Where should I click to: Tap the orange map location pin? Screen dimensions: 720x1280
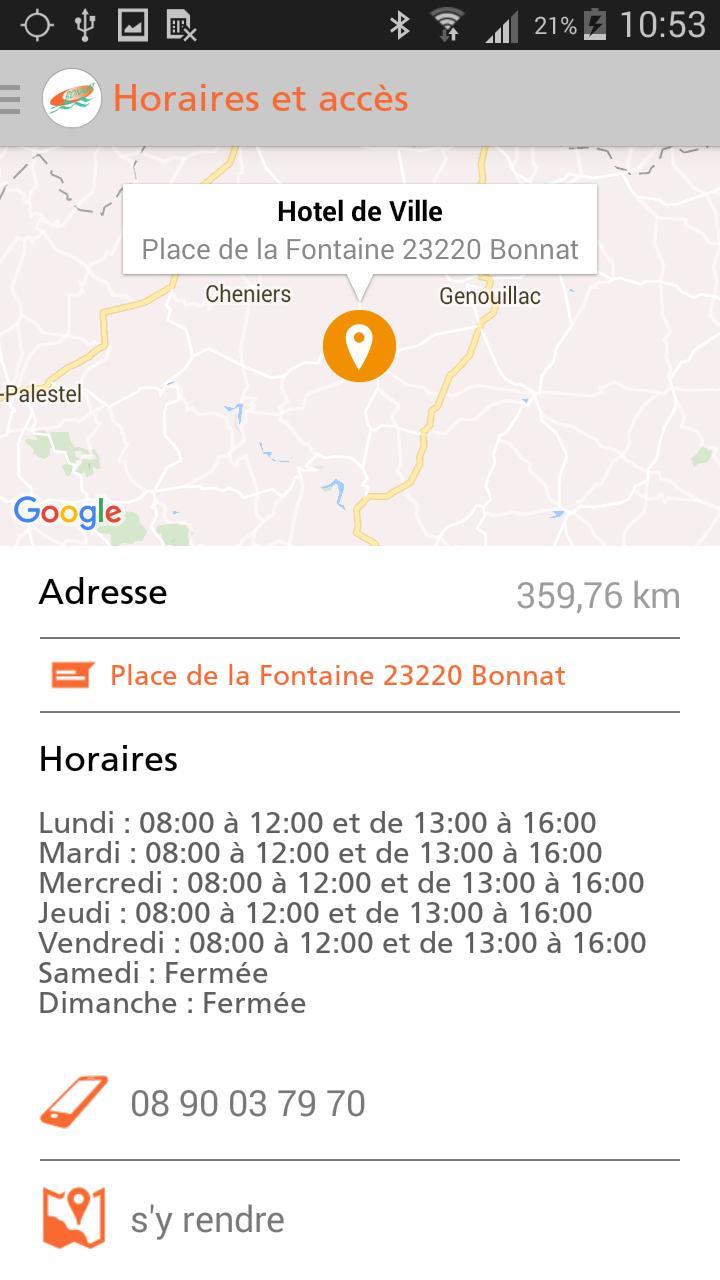click(359, 345)
